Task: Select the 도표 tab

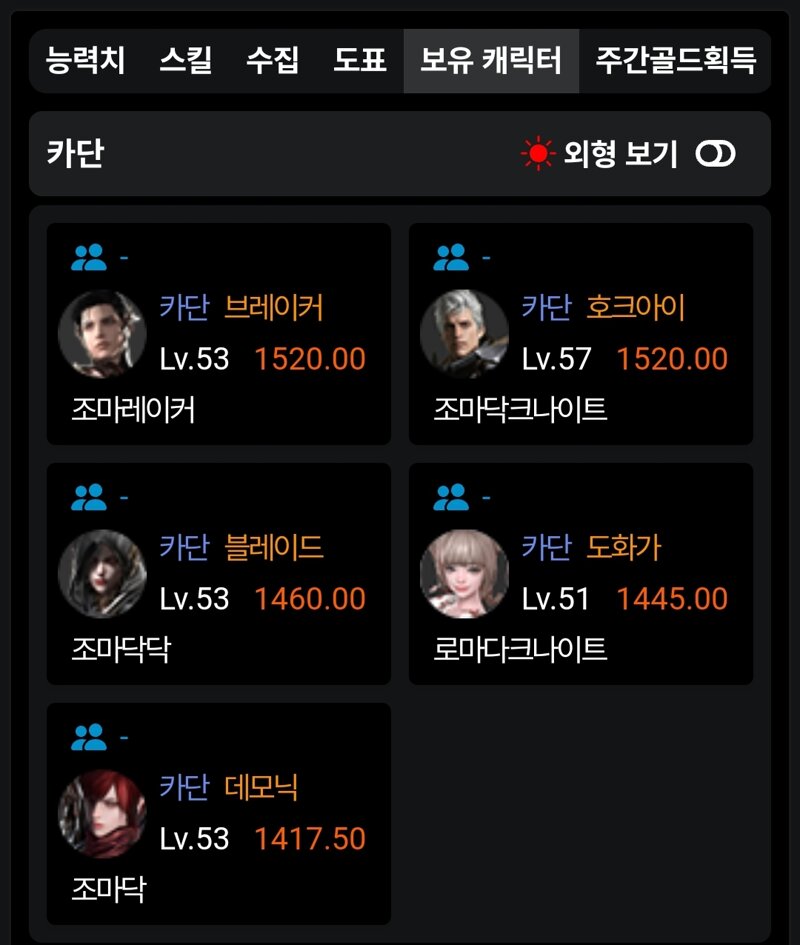Action: pos(359,62)
